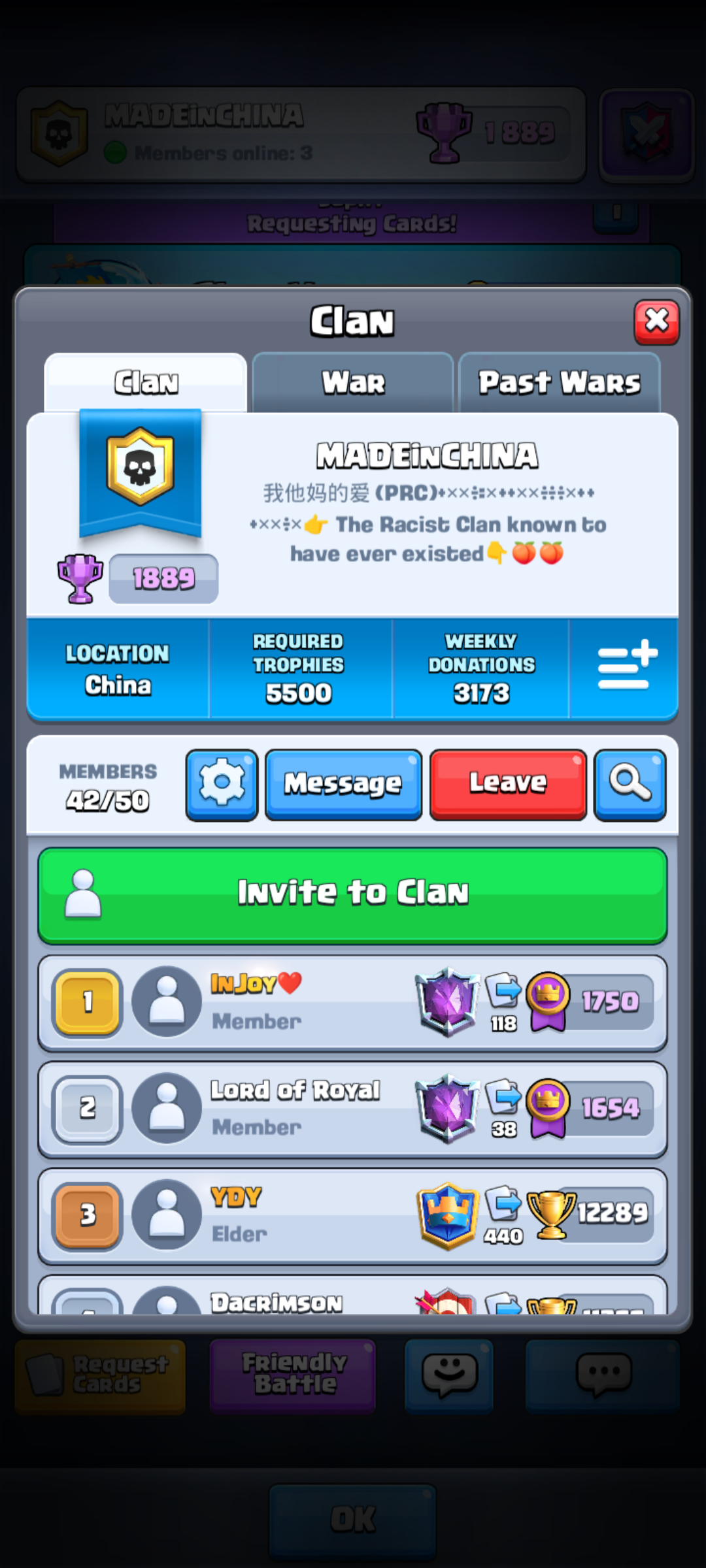The width and height of the screenshot is (706, 1568).
Task: Open the member list sort options icon
Action: coord(626,666)
